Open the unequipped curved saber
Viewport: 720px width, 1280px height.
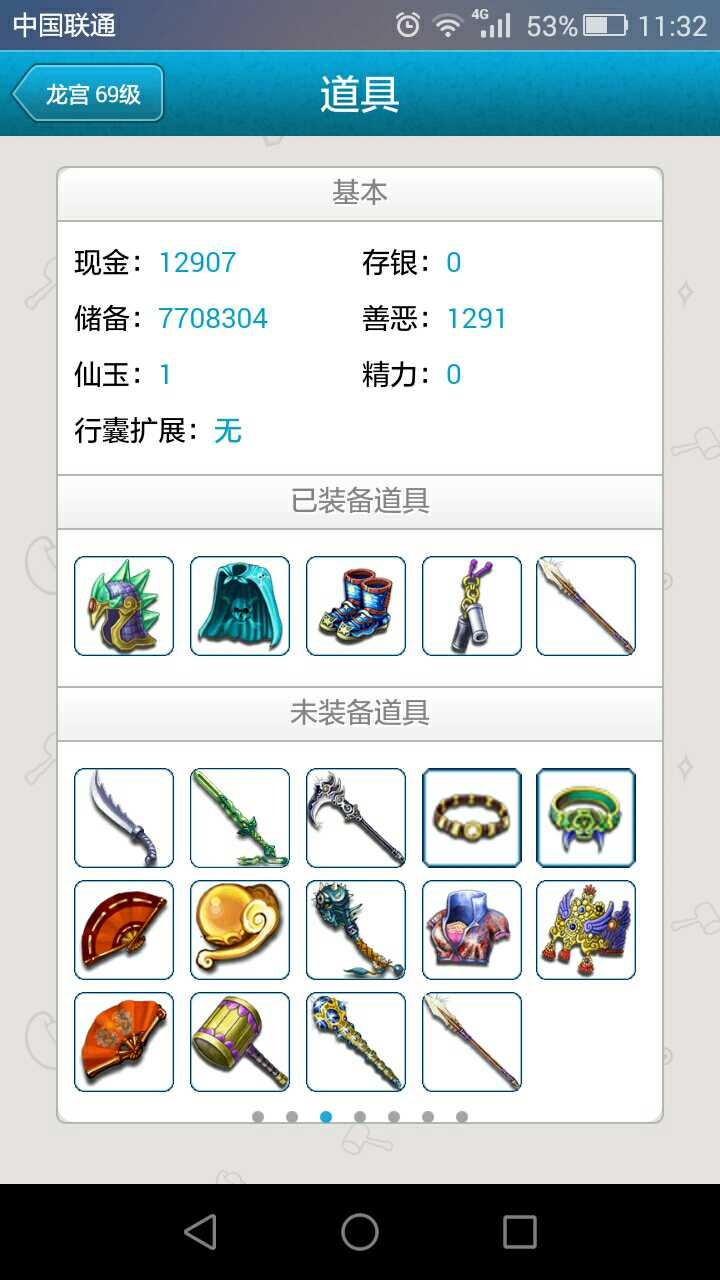coord(124,818)
